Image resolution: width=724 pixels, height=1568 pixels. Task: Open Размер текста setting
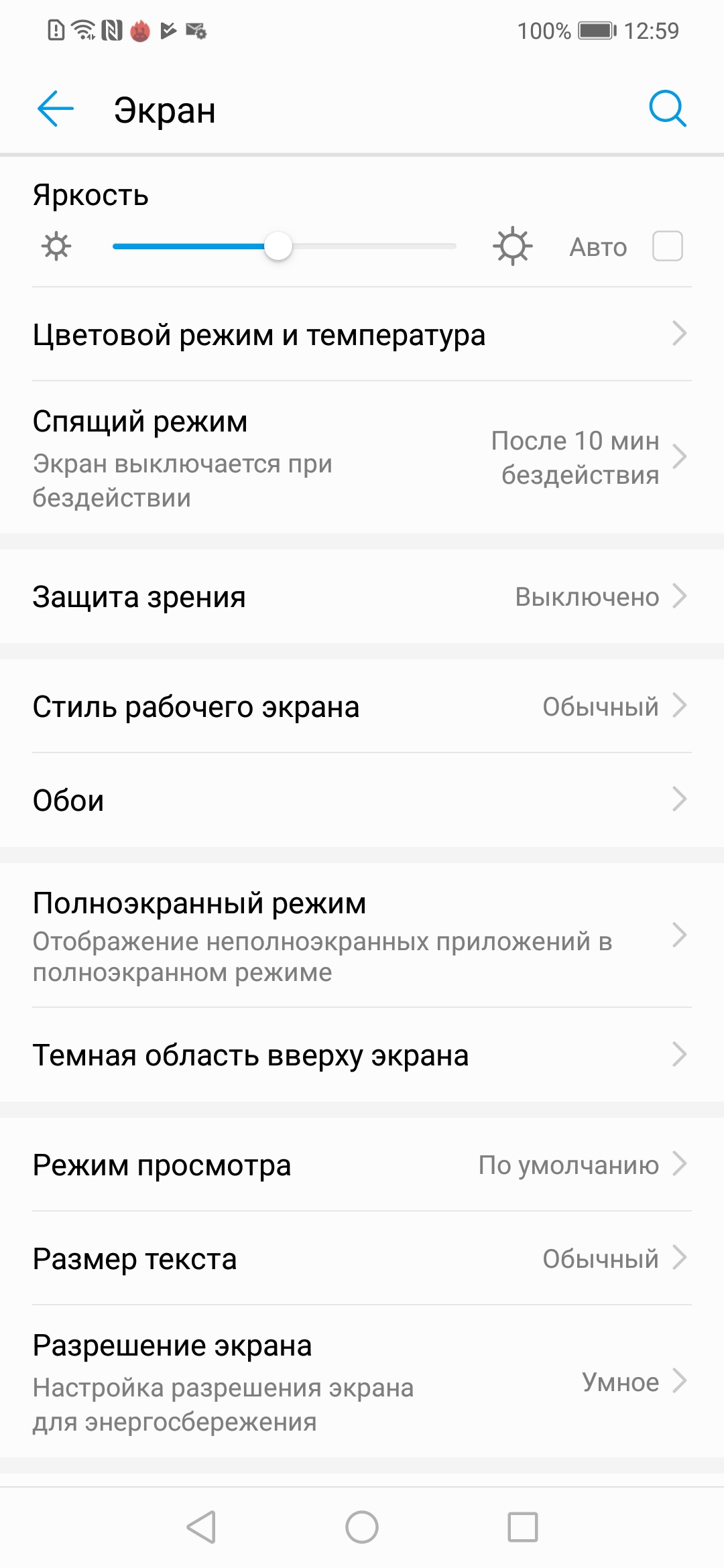362,1258
